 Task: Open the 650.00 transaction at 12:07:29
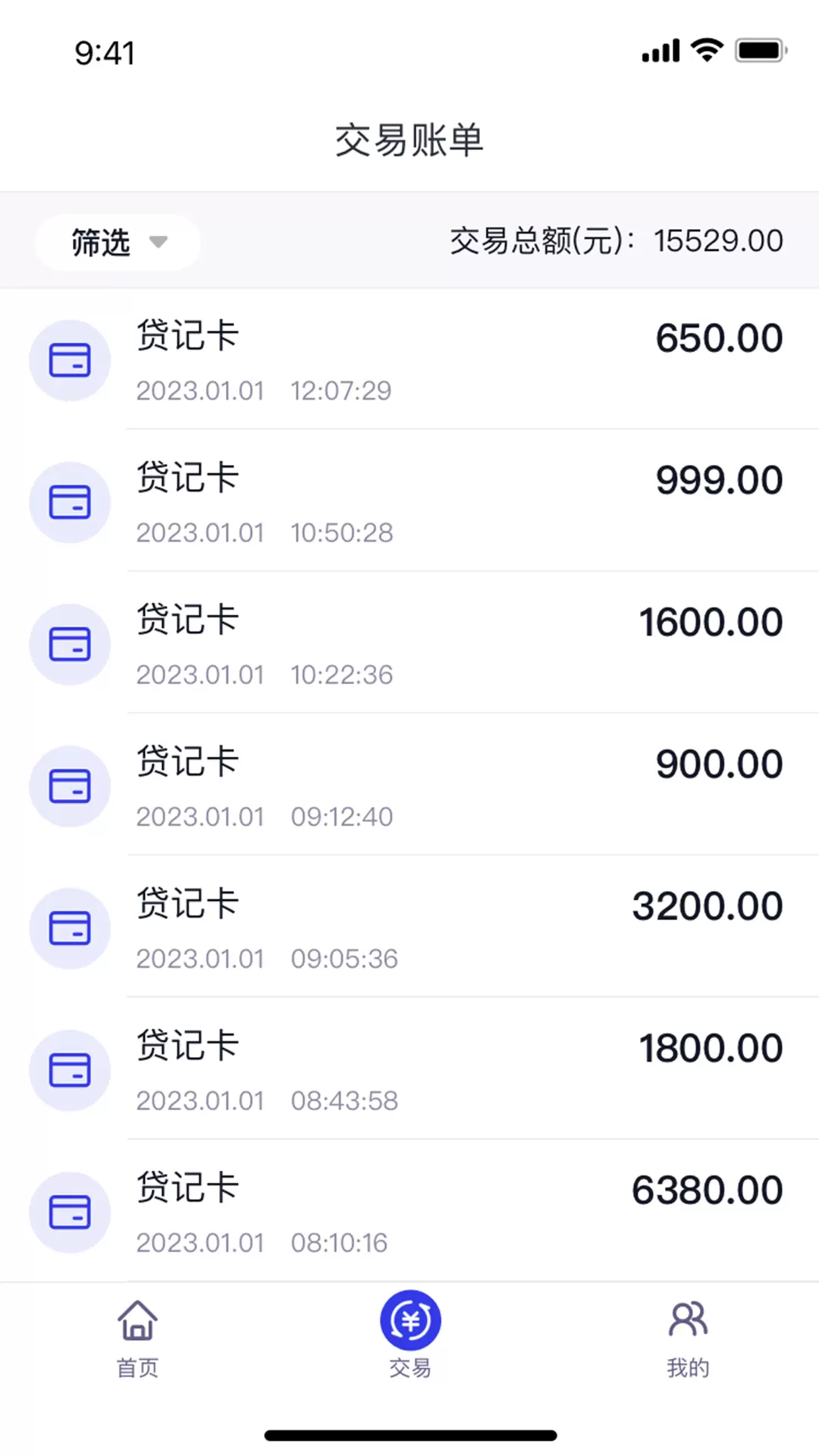tap(409, 359)
